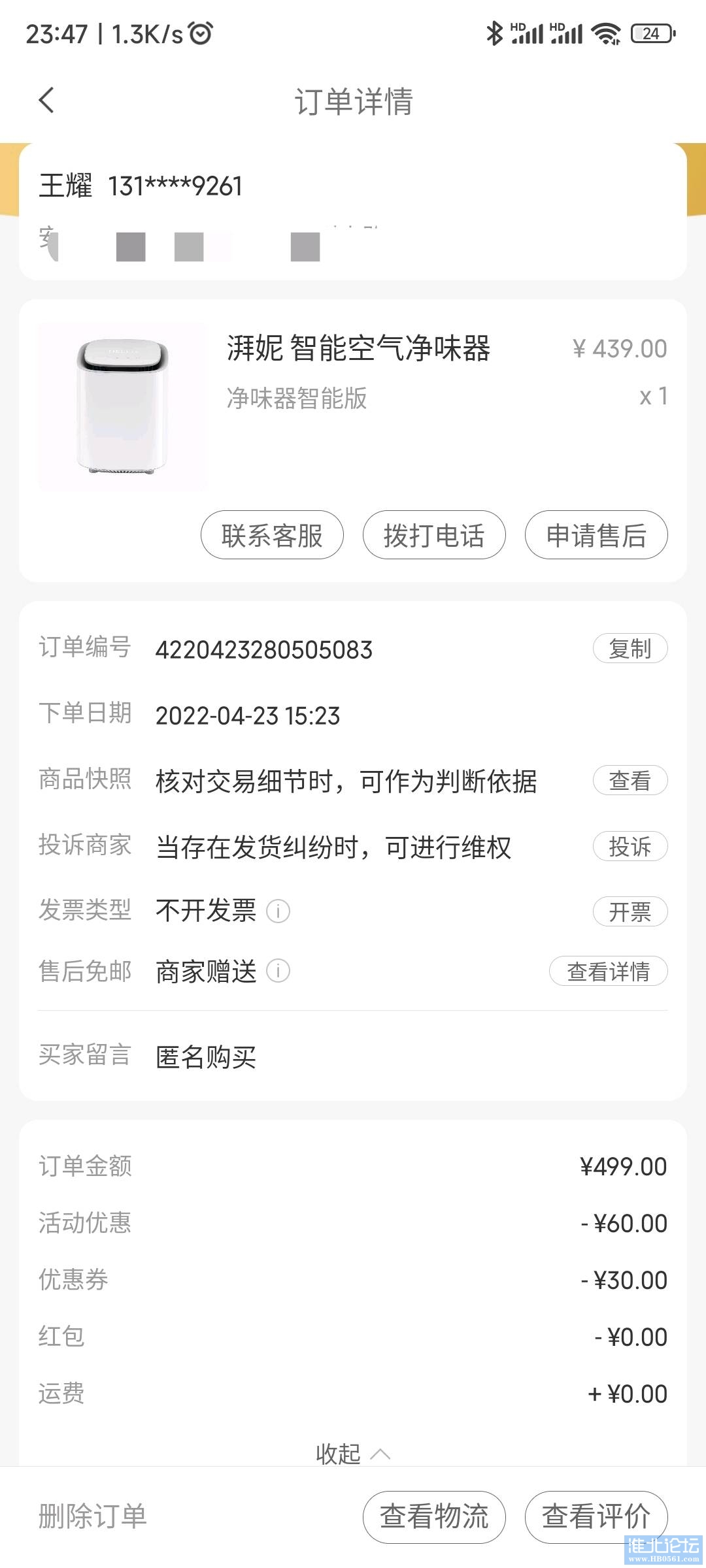View the product snapshot via 查看

(630, 781)
